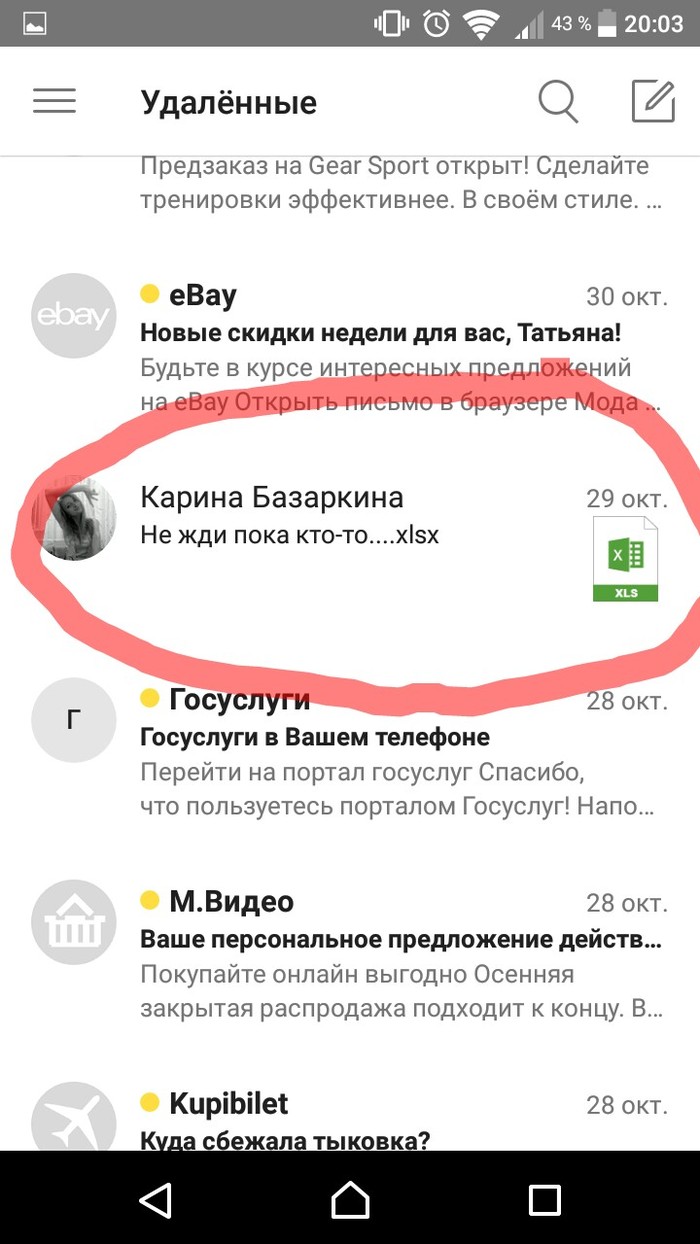Image resolution: width=700 pixels, height=1244 pixels.
Task: Tap the system back button
Action: pyautogui.click(x=155, y=1199)
